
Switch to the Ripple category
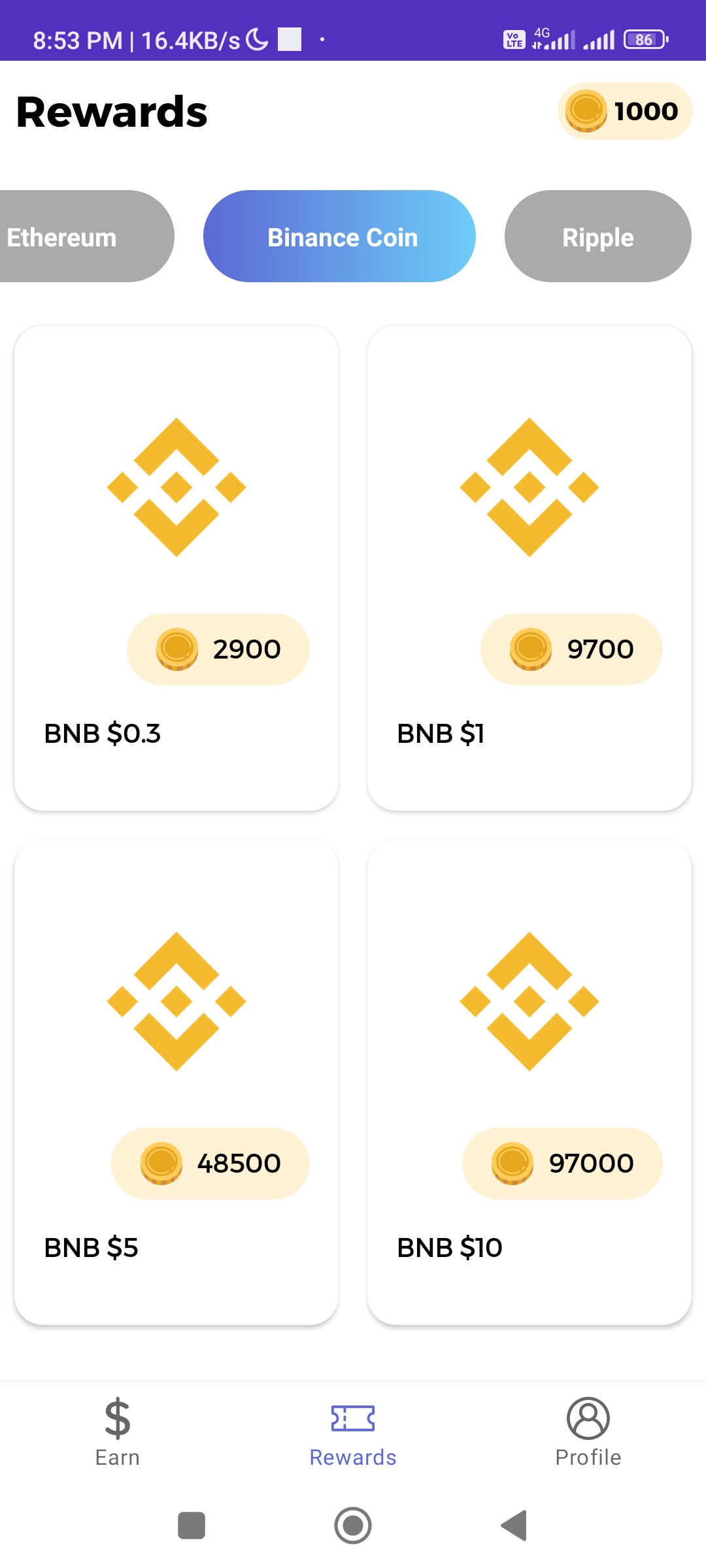click(597, 237)
